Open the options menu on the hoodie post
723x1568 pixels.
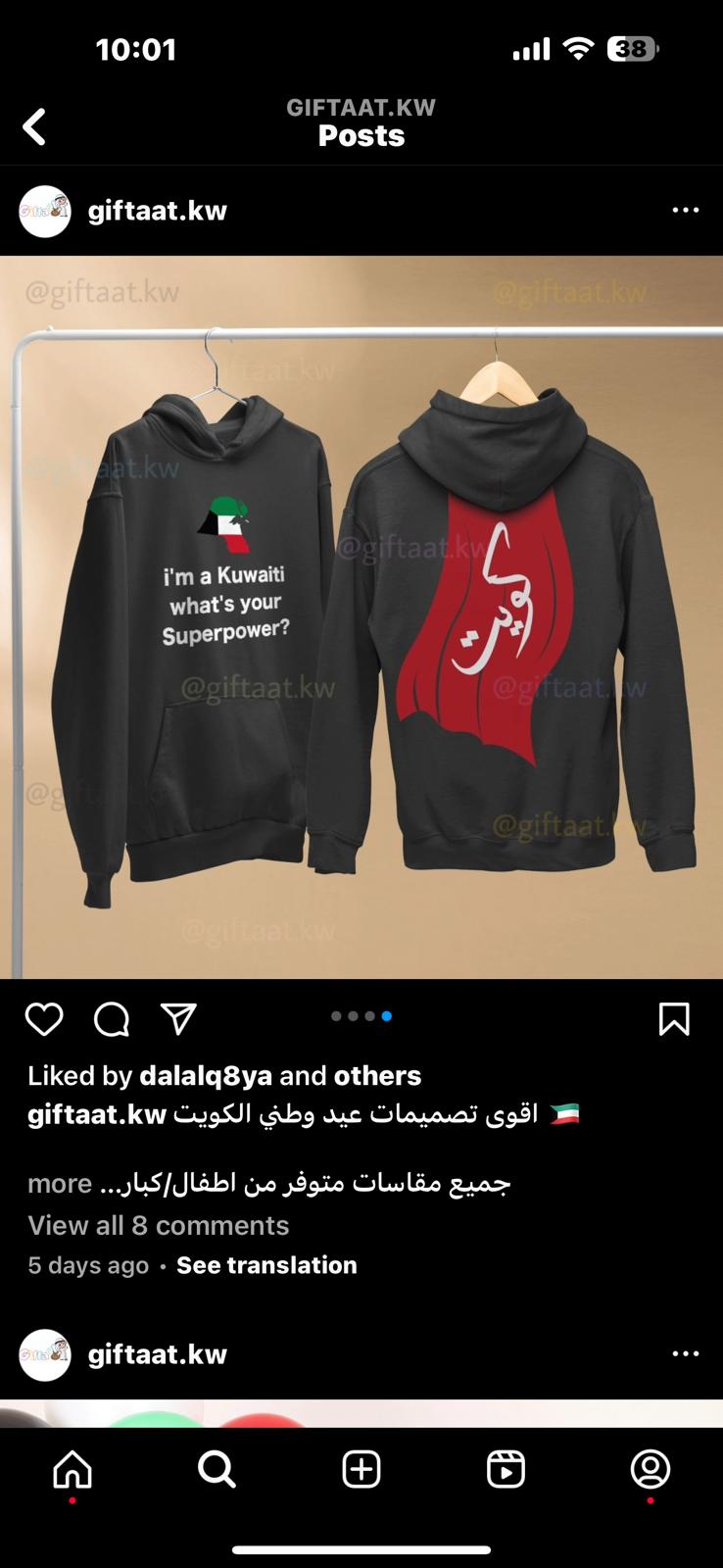(686, 210)
